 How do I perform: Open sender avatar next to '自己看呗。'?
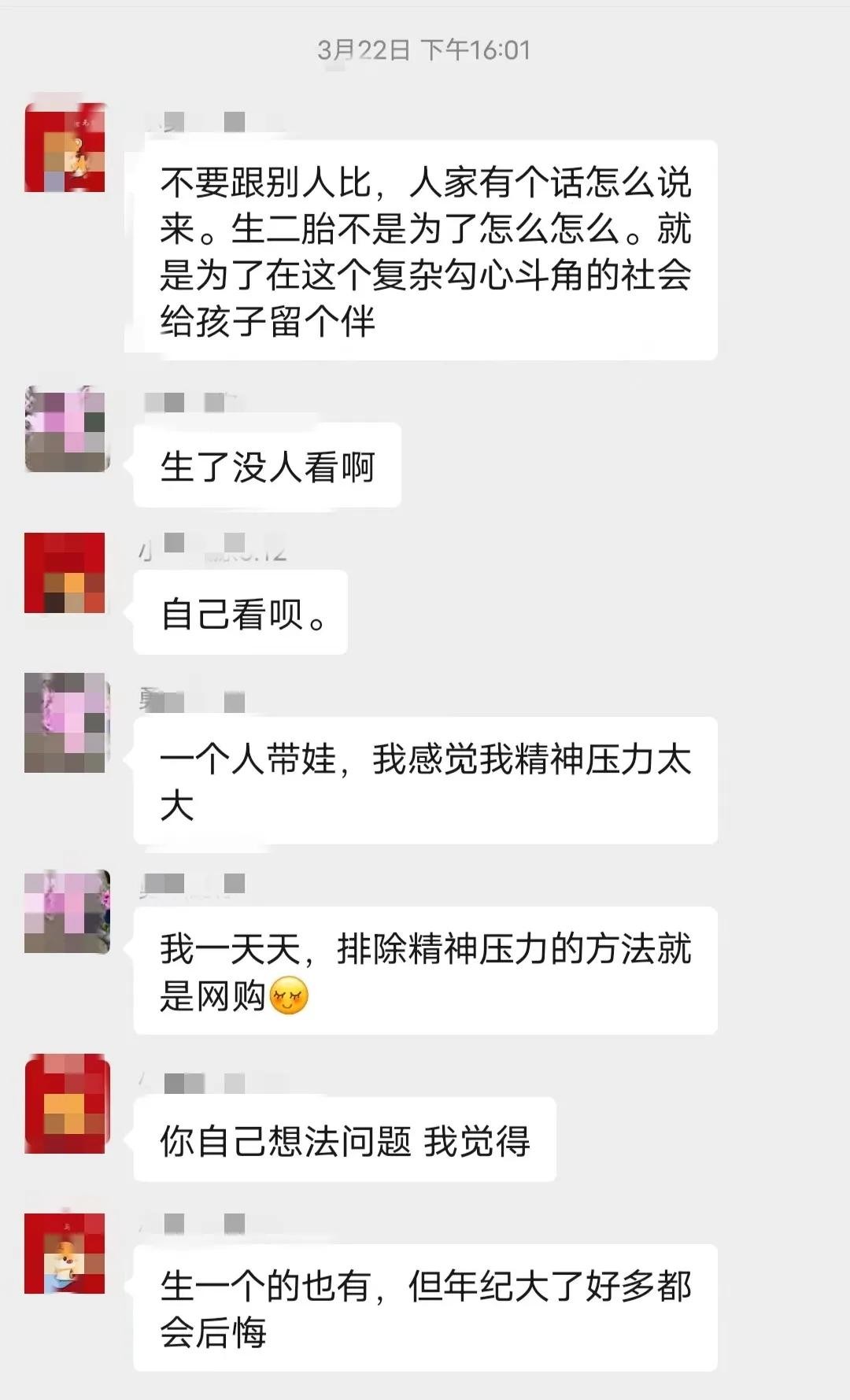click(65, 572)
